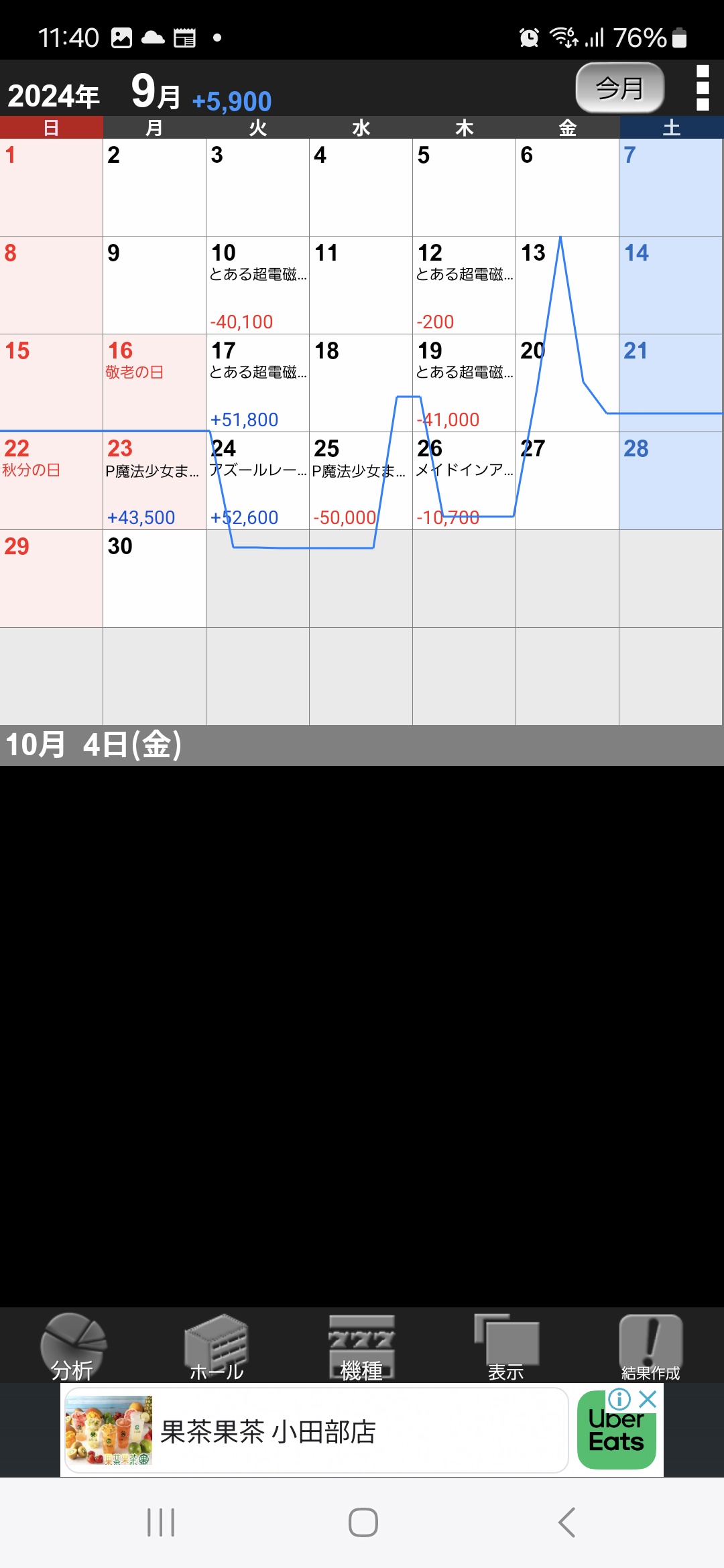
Task: Open recent apps from the navigation bar
Action: tap(161, 1522)
